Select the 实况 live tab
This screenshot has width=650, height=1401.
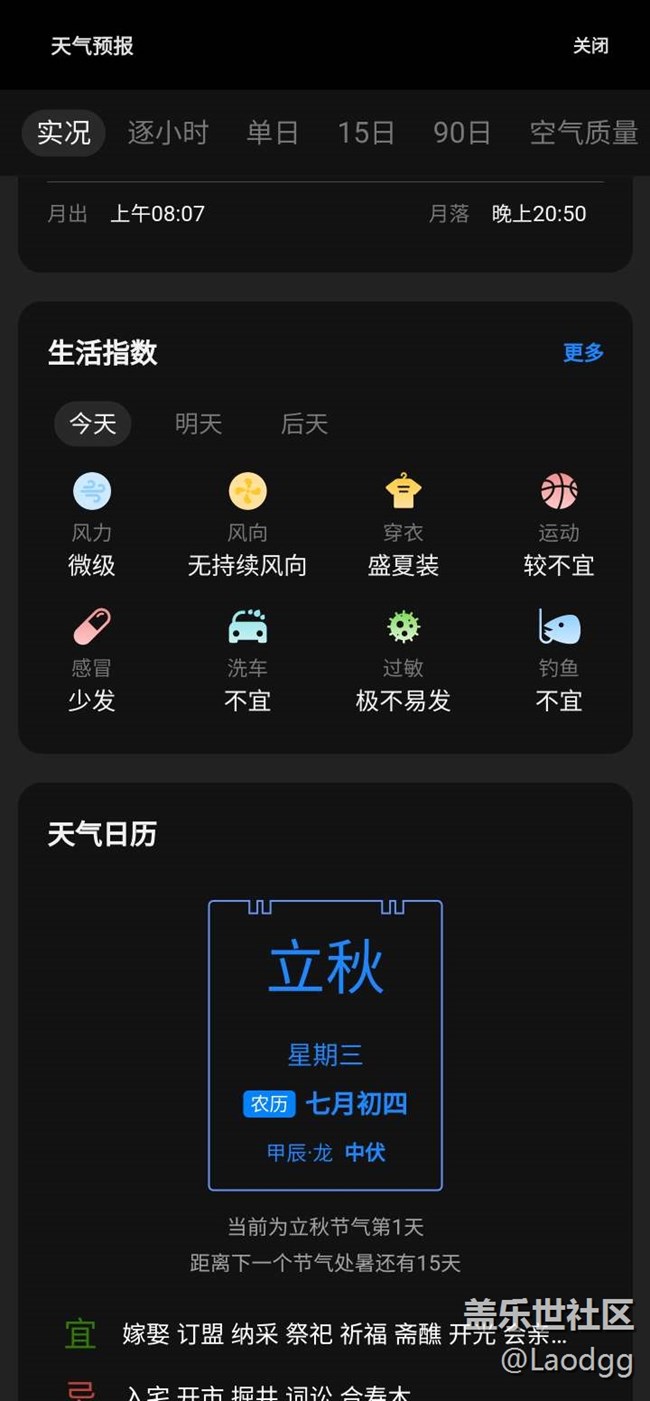(64, 133)
